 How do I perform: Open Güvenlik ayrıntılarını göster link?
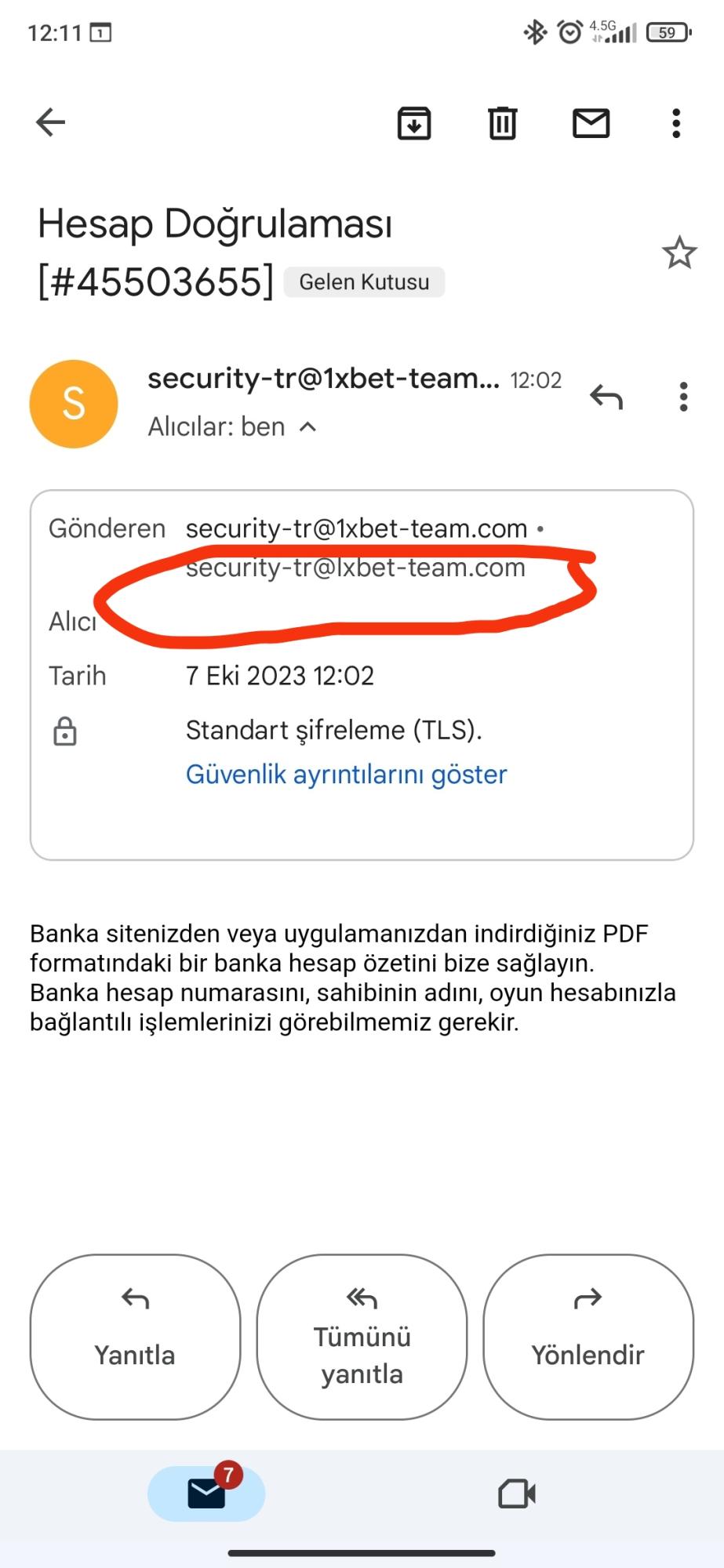346,775
